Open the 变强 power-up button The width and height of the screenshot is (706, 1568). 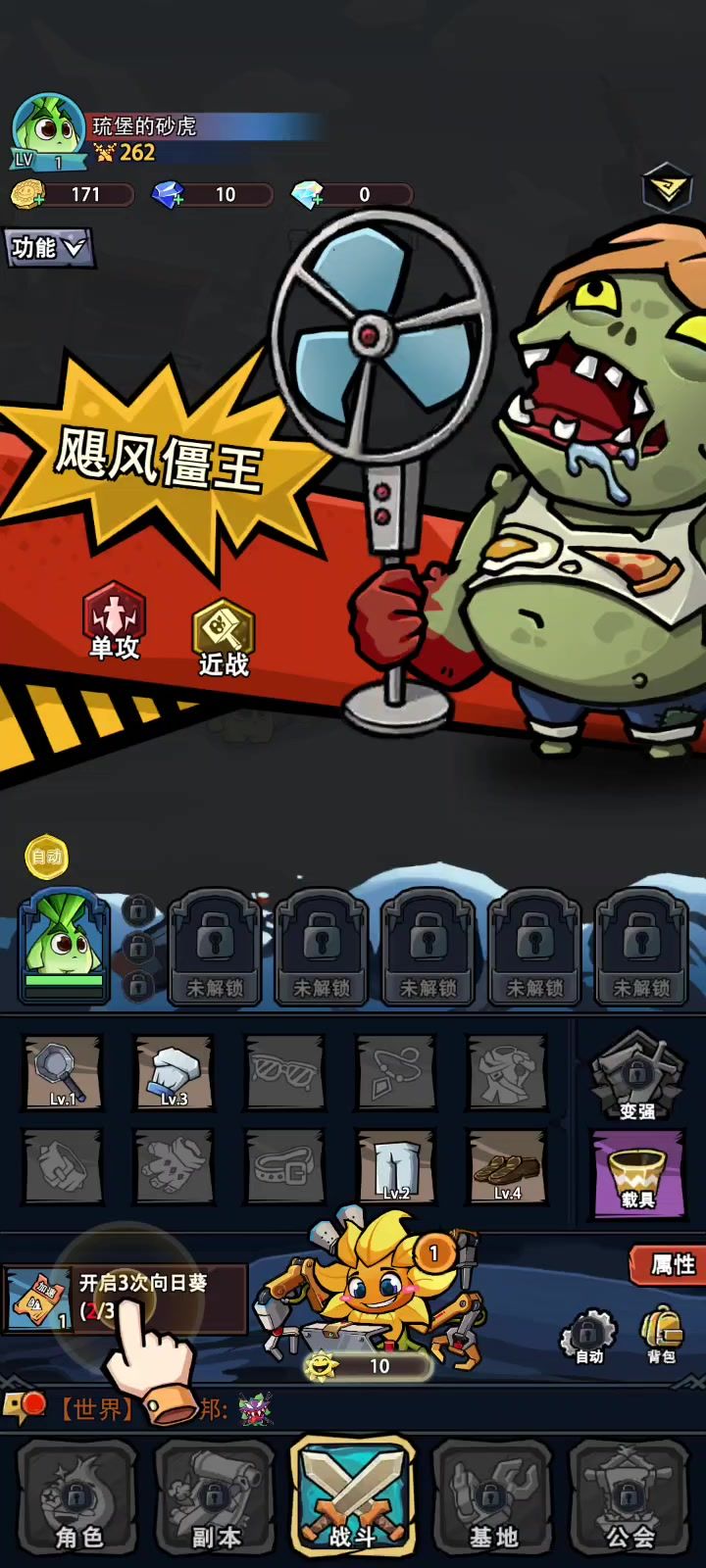click(636, 1076)
